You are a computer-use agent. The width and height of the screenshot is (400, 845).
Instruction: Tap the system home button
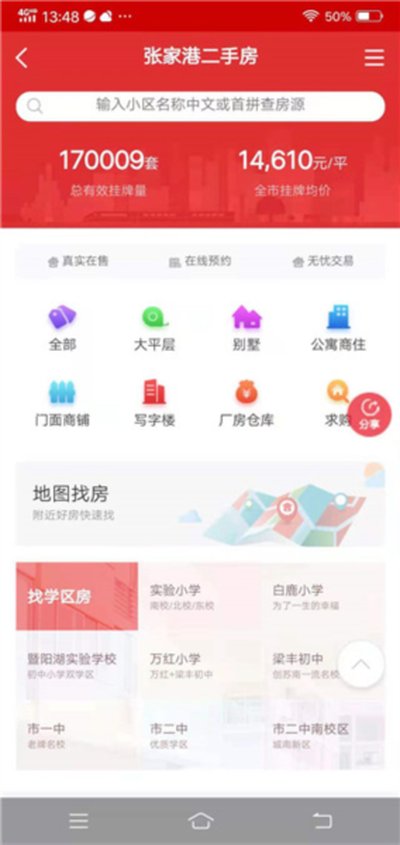201,821
